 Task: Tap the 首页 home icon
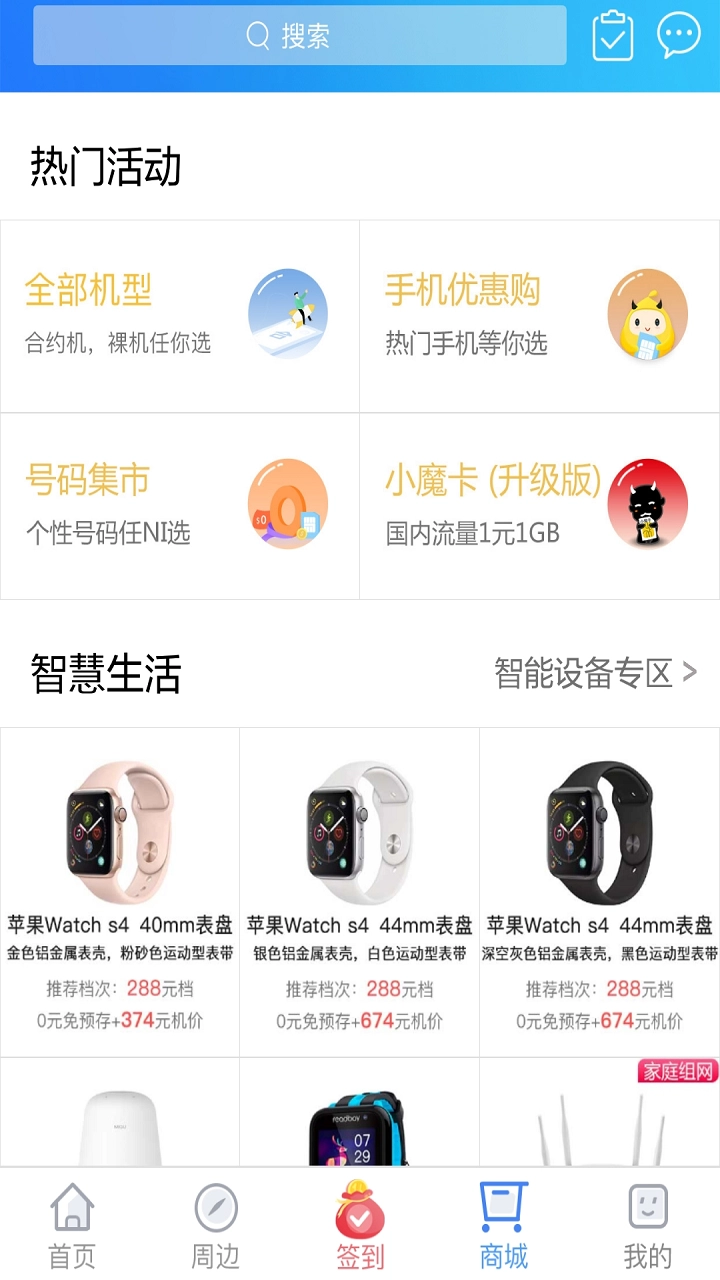pyautogui.click(x=71, y=1211)
